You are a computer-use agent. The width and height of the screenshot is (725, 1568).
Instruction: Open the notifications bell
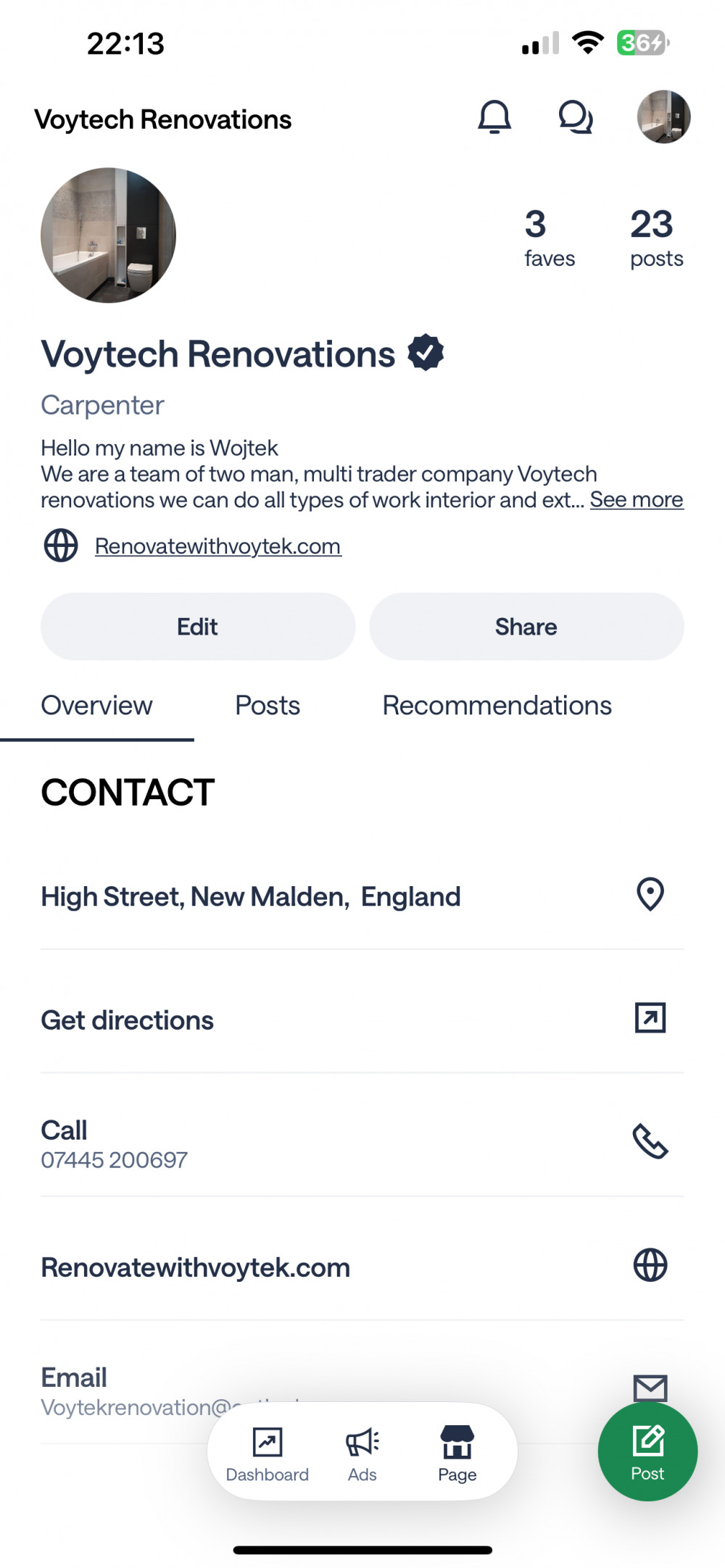(x=494, y=117)
